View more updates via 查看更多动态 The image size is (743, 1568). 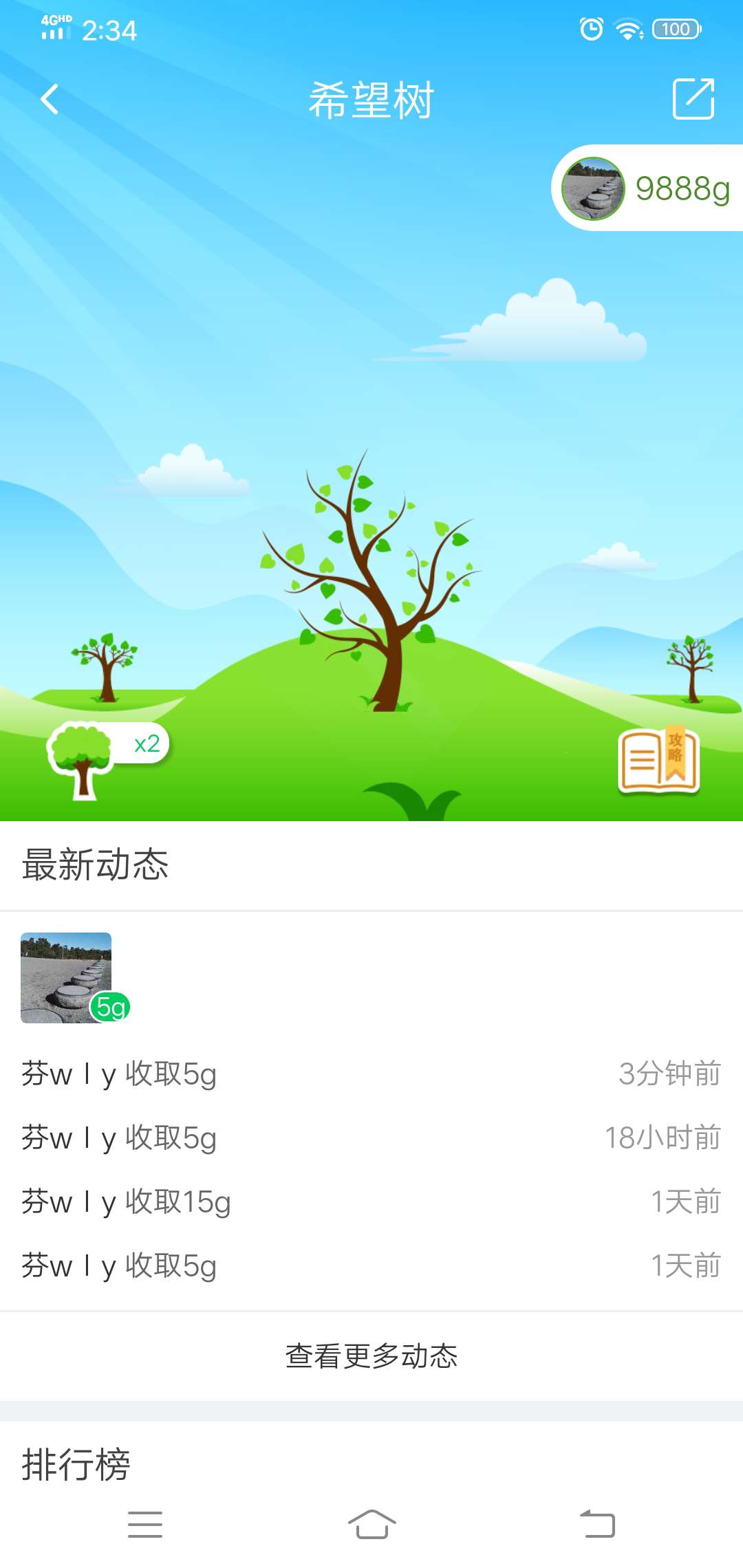pyautogui.click(x=371, y=1356)
